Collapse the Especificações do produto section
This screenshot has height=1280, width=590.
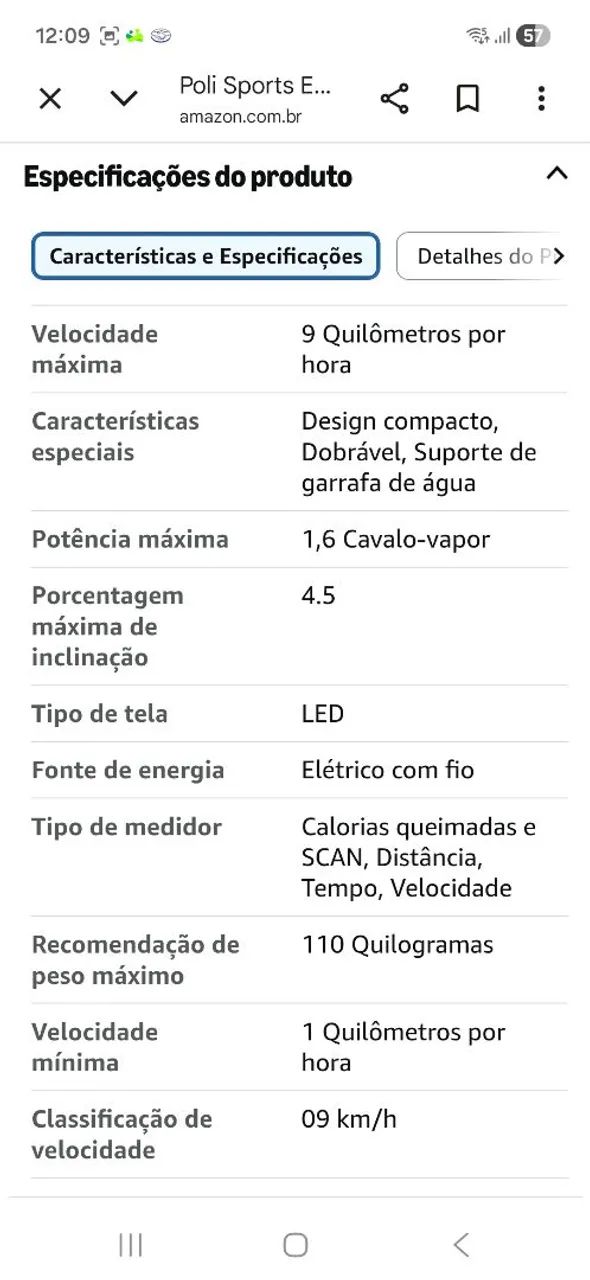557,173
